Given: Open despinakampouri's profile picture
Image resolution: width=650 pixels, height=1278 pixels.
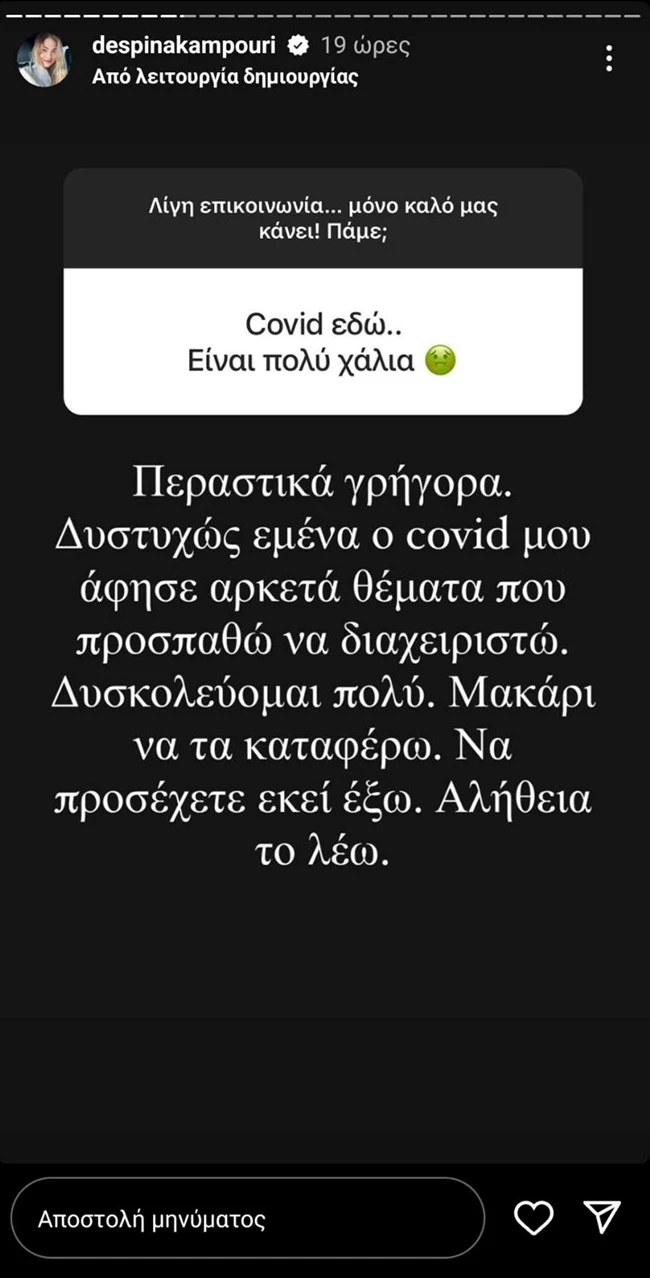Looking at the screenshot, I should click(x=44, y=59).
